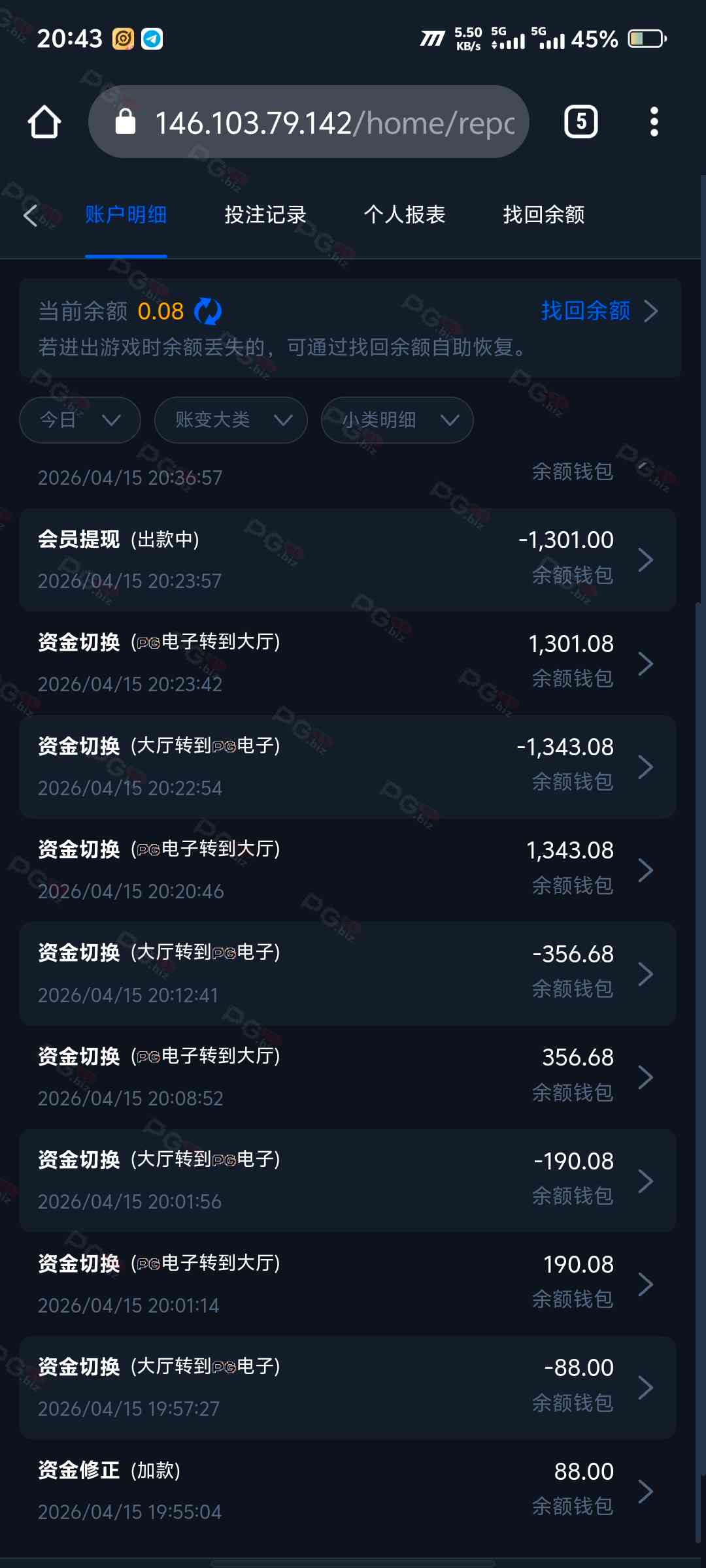Open the -88.00 transfer record

pyautogui.click(x=348, y=1388)
